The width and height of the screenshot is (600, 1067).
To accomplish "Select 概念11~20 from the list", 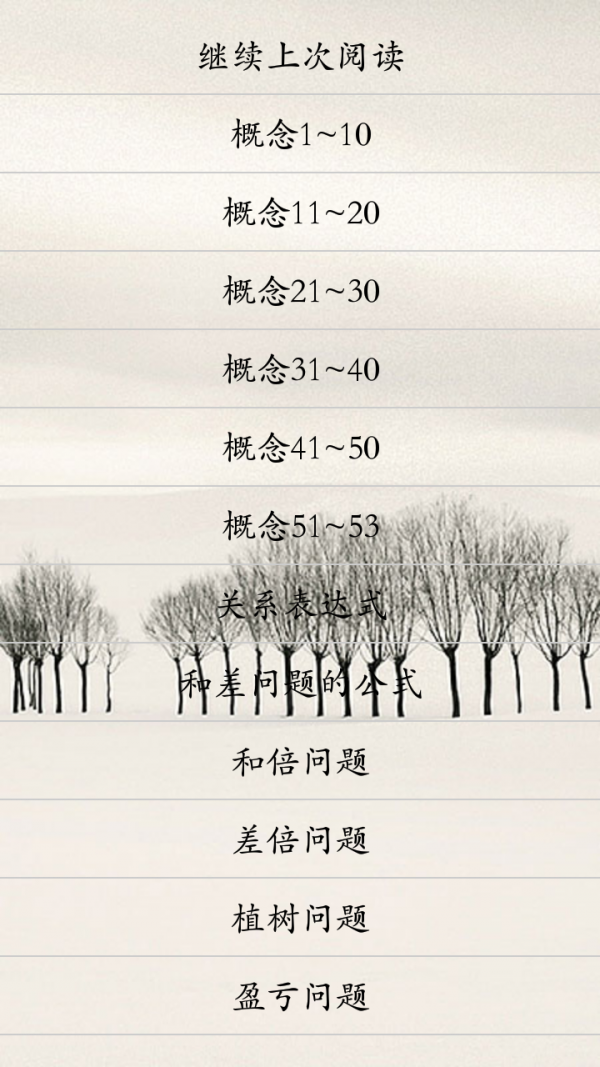I will (300, 212).
